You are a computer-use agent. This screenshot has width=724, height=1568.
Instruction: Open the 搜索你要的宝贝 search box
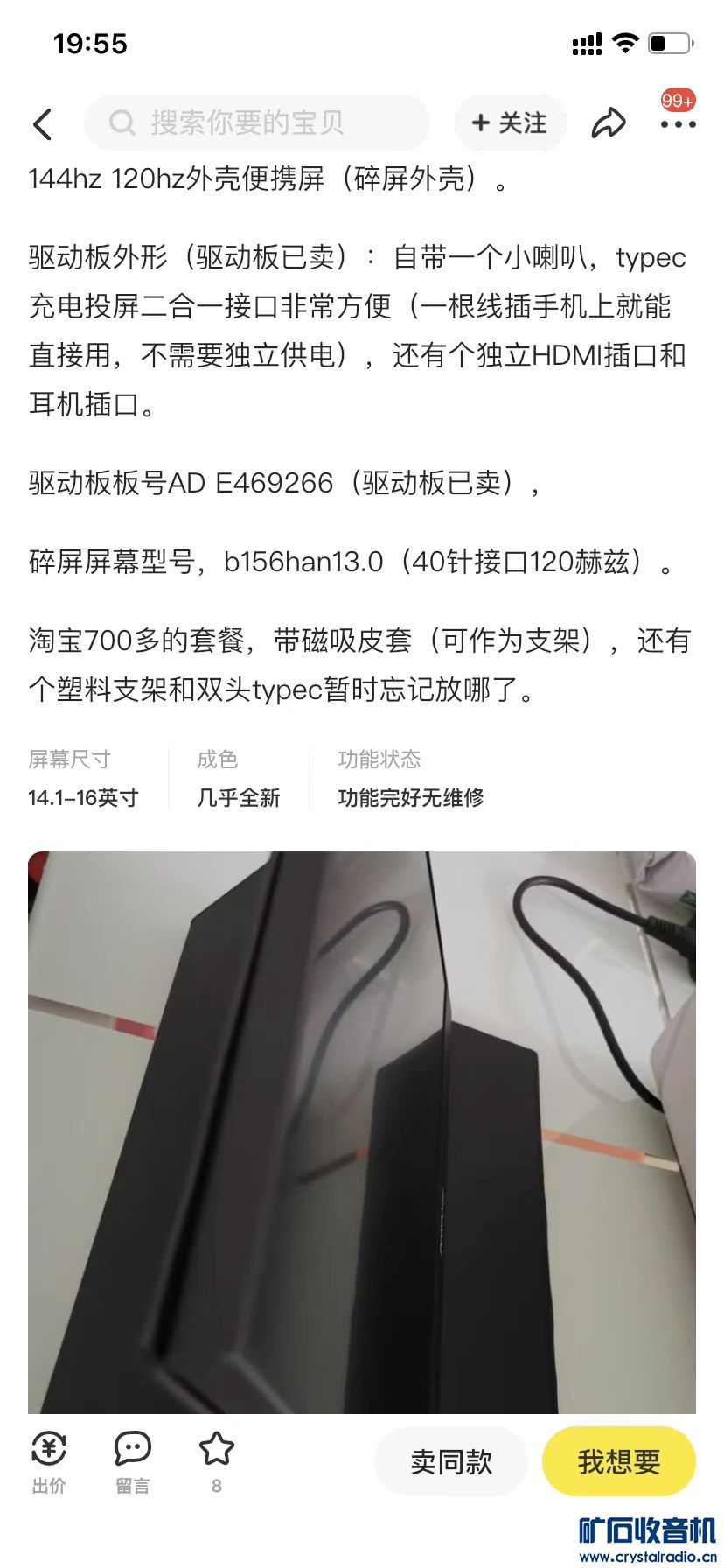click(256, 122)
